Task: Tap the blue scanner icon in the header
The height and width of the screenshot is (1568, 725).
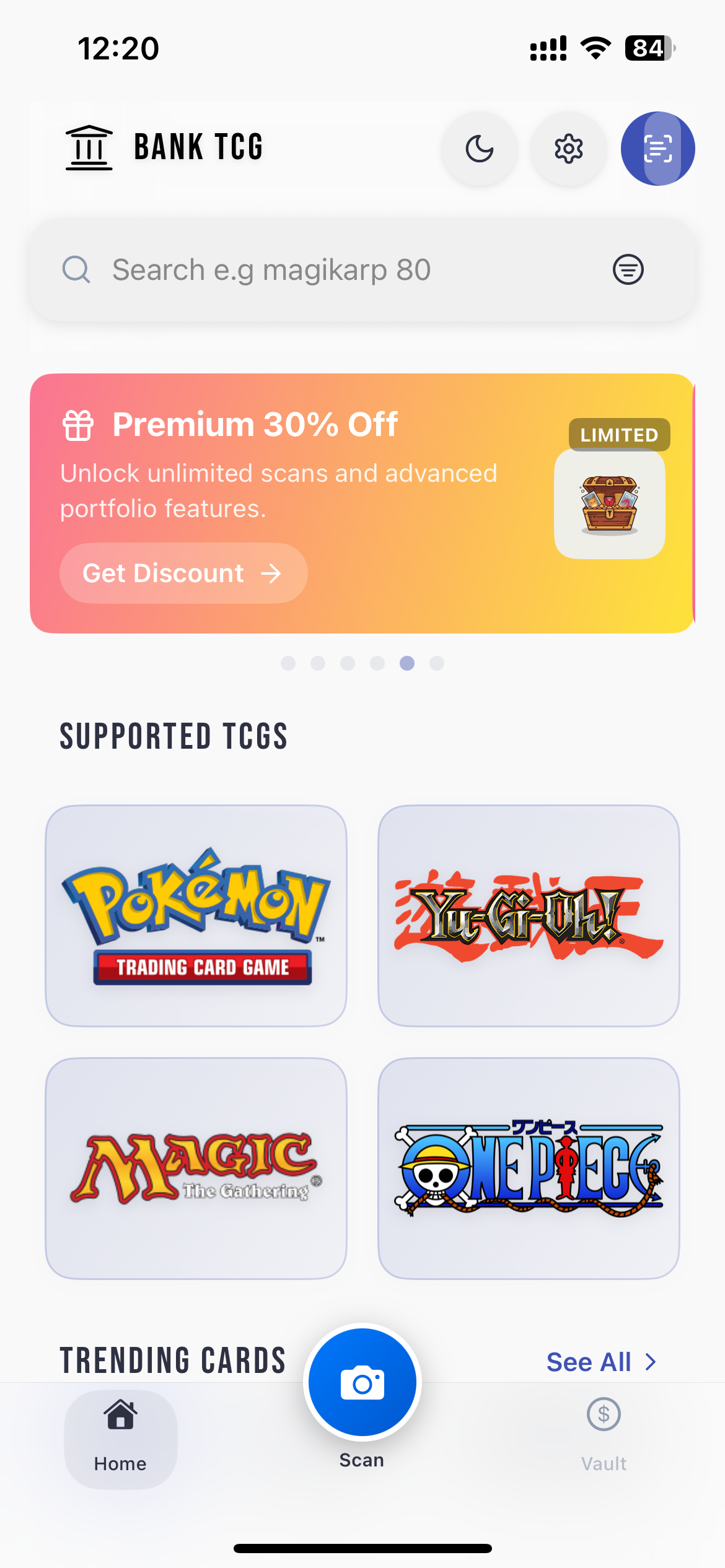Action: coord(657,149)
